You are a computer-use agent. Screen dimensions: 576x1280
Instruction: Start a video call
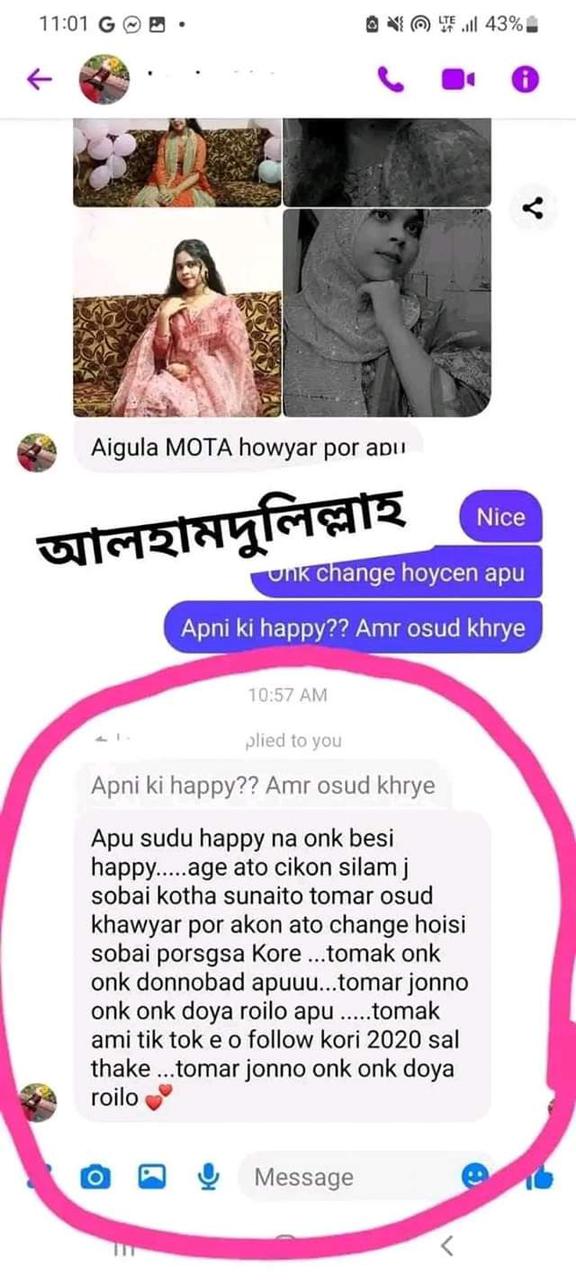458,81
